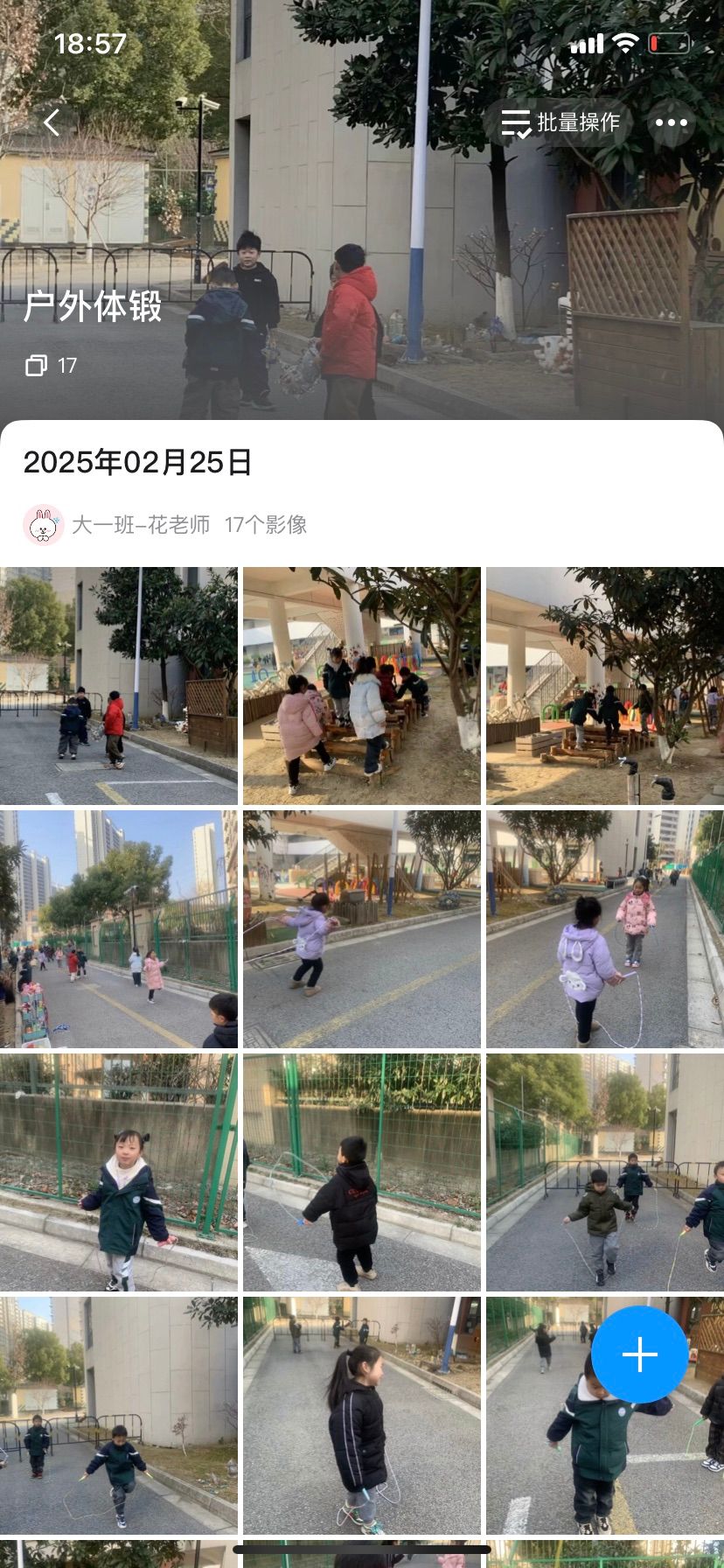
Task: View photo of children climbing wooden steps
Action: pyautogui.click(x=604, y=686)
